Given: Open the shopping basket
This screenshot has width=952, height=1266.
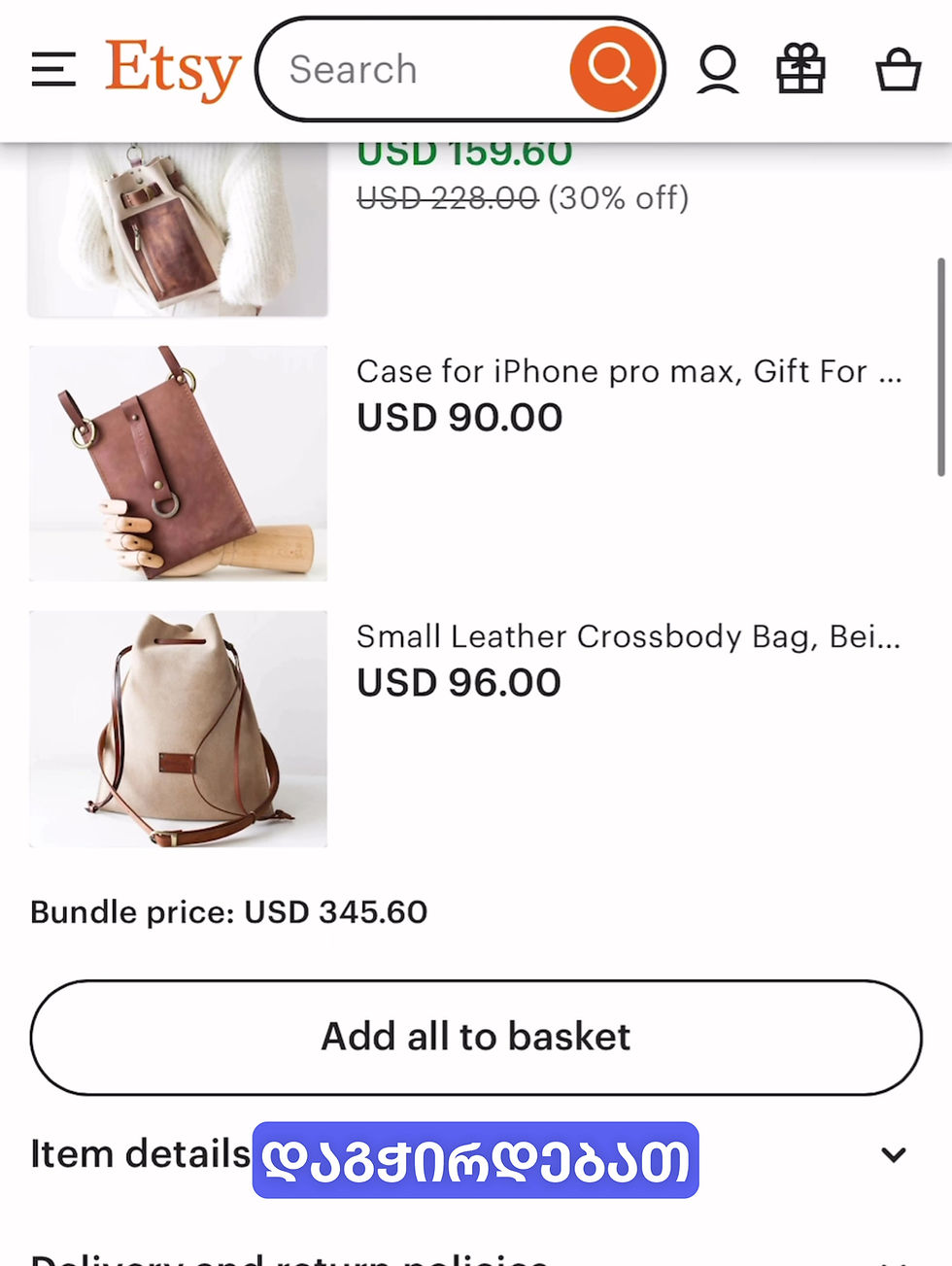Looking at the screenshot, I should (x=898, y=70).
